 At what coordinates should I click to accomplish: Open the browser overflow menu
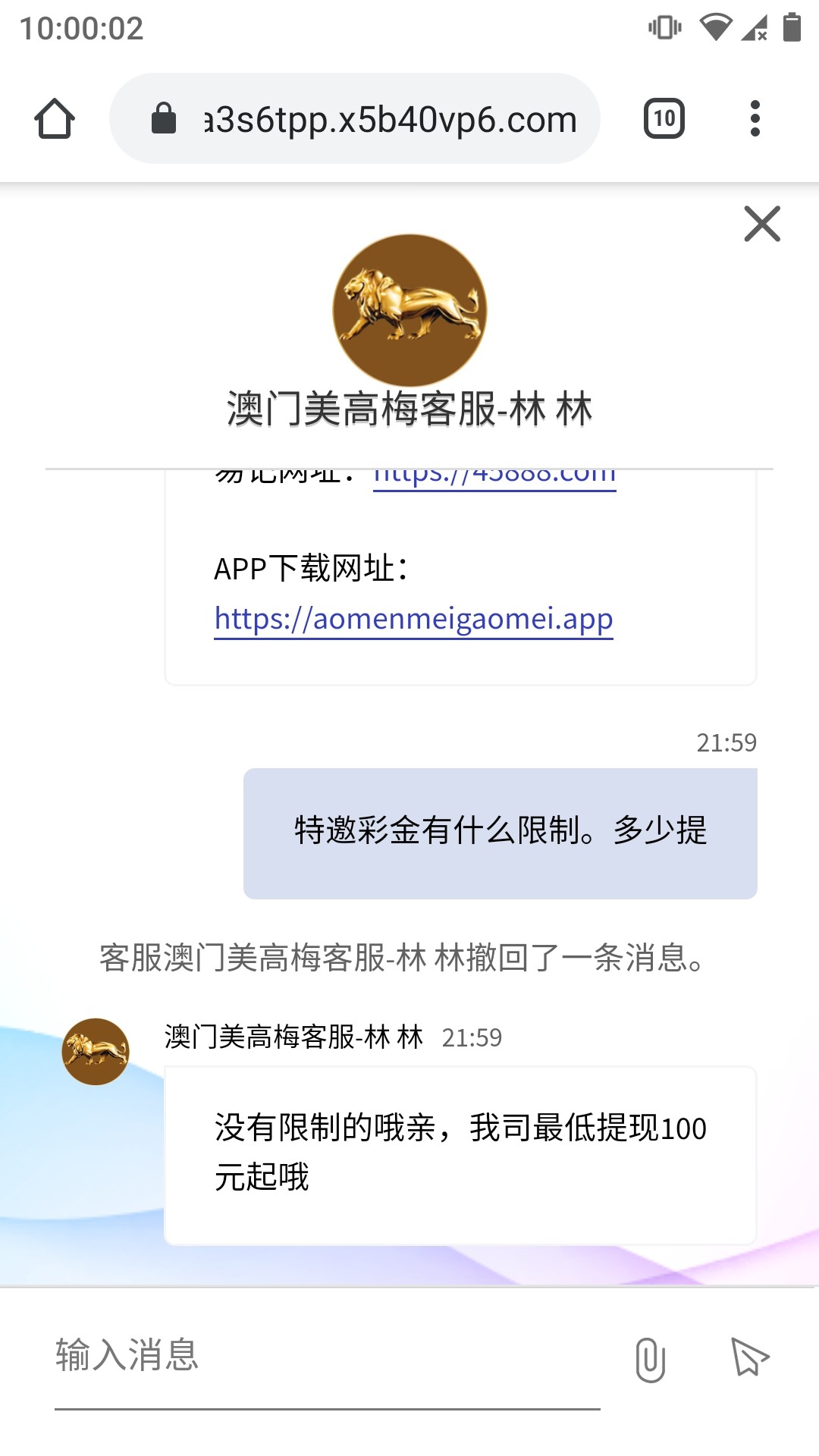tap(755, 118)
